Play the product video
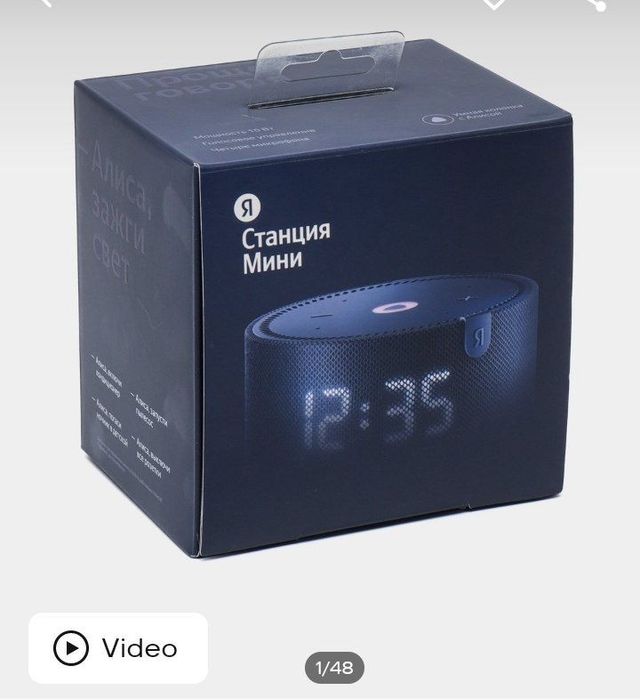Image resolution: width=640 pixels, height=700 pixels. [118, 648]
